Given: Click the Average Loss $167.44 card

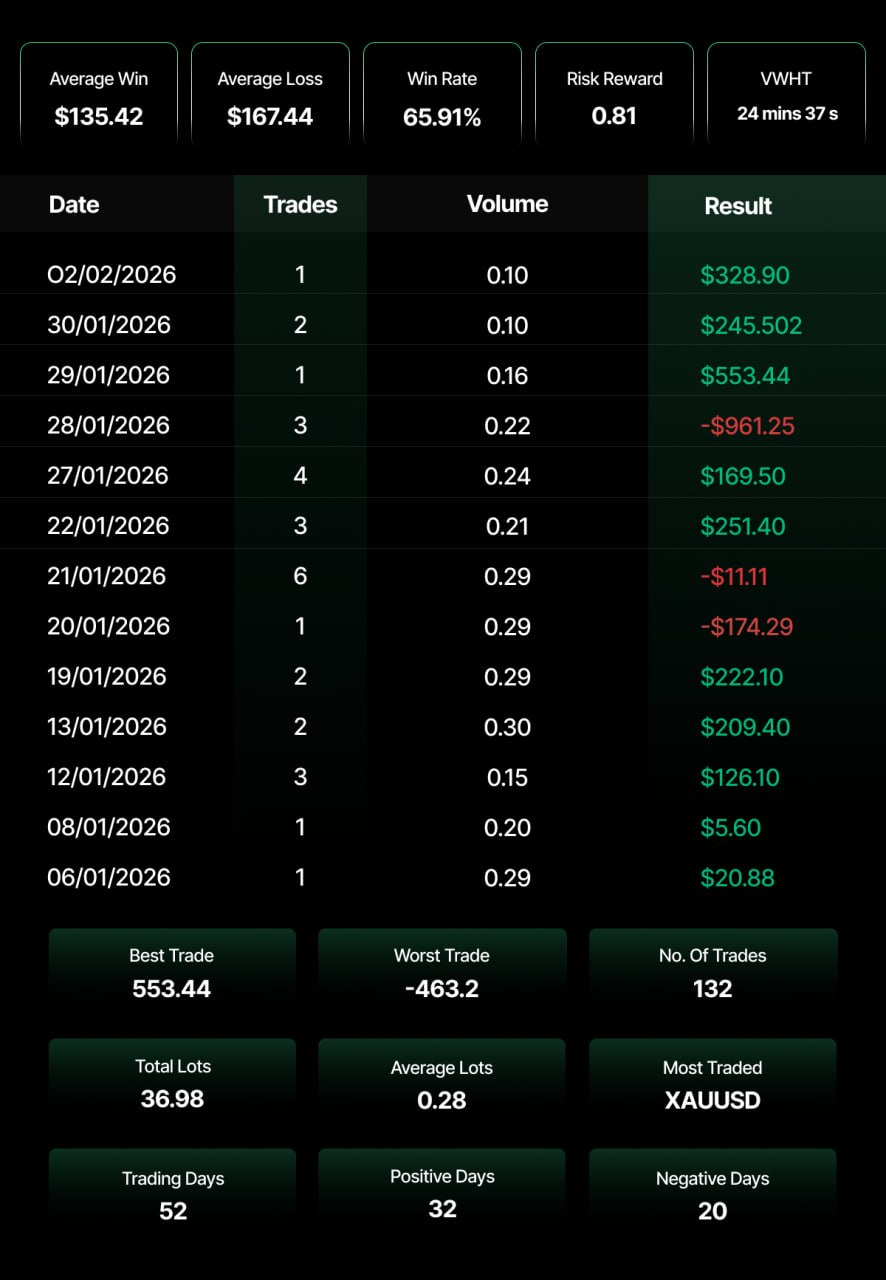Looking at the screenshot, I should pyautogui.click(x=270, y=92).
